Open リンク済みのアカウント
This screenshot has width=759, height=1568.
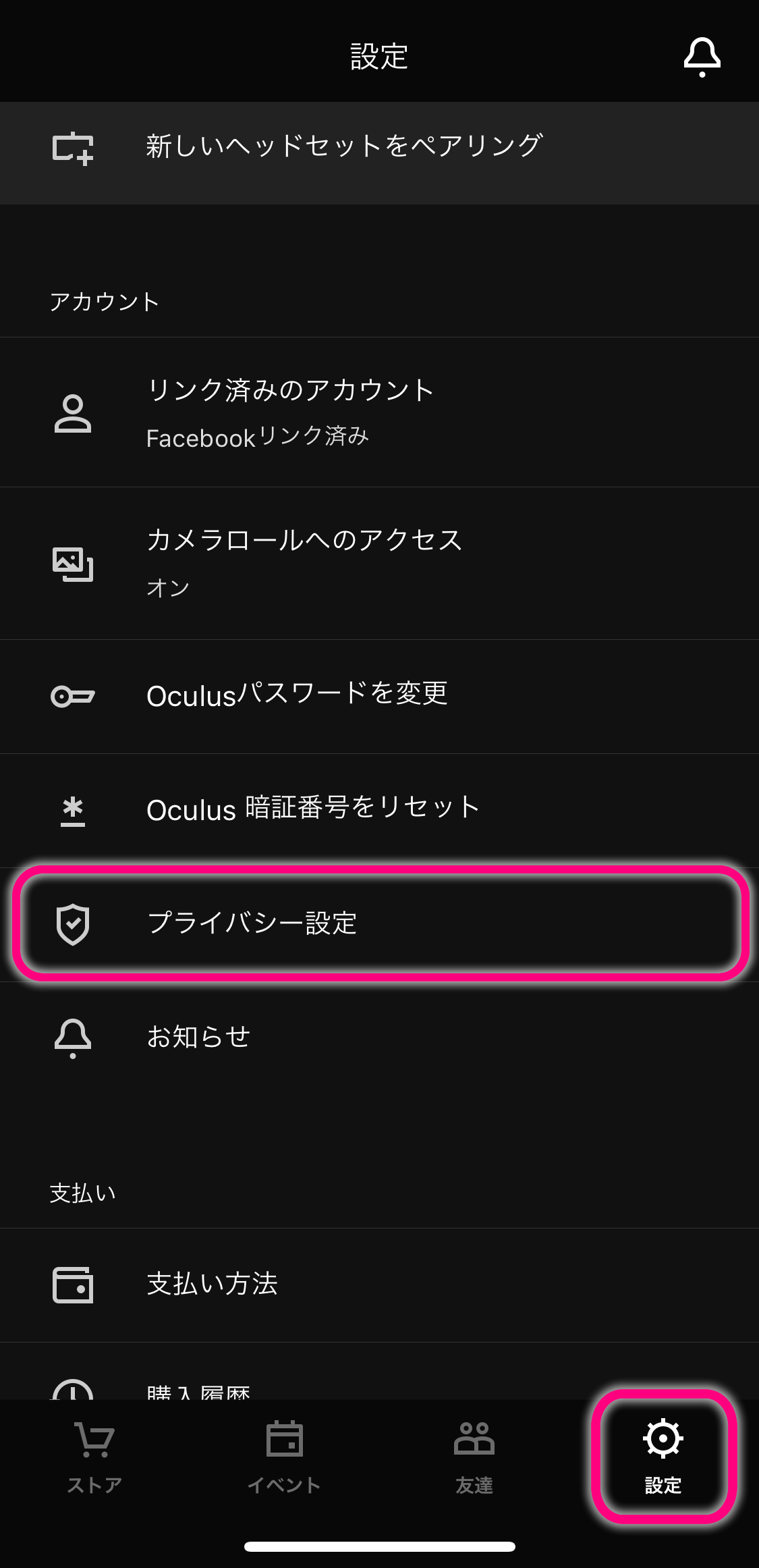click(379, 412)
